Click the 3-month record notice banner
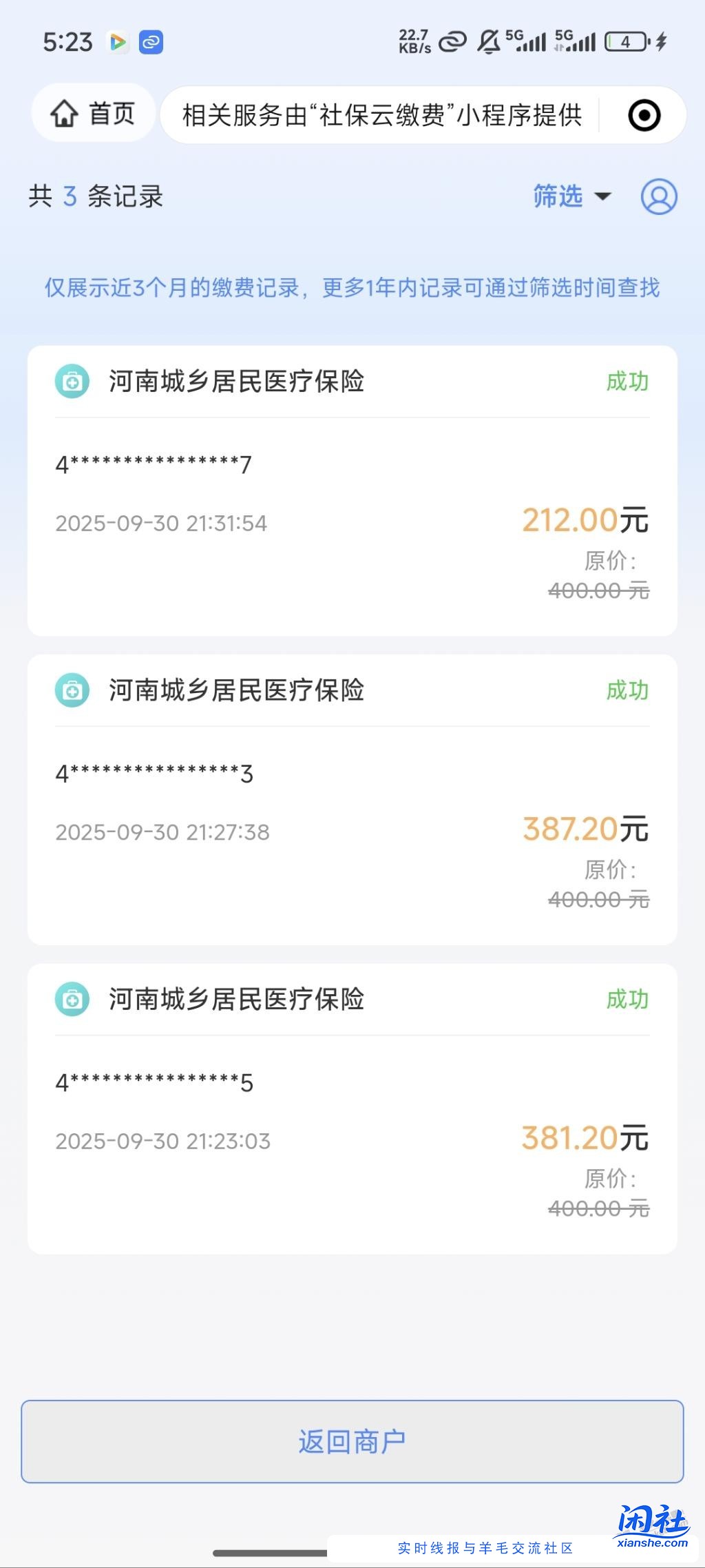Viewport: 705px width, 1568px height. [352, 289]
